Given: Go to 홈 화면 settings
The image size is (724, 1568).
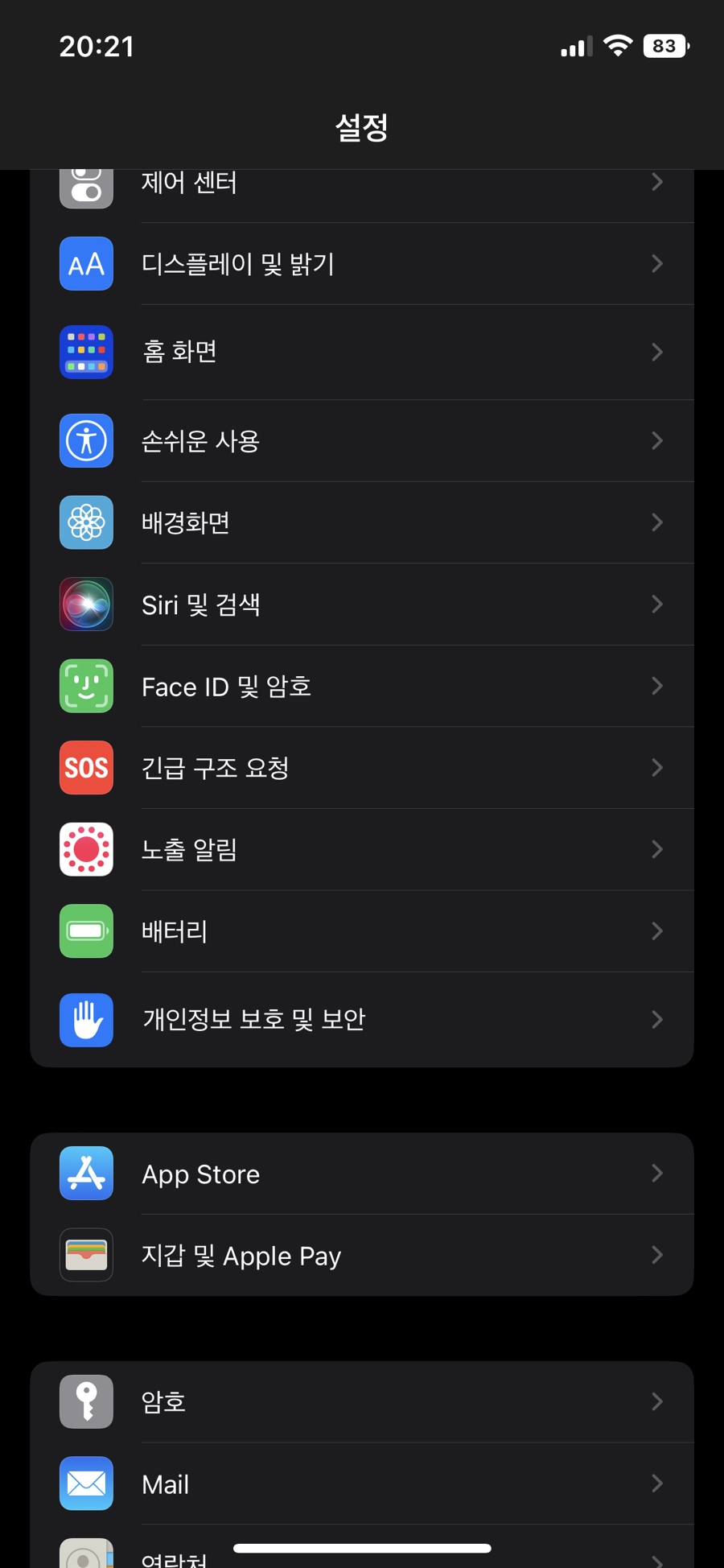Looking at the screenshot, I should 362,352.
